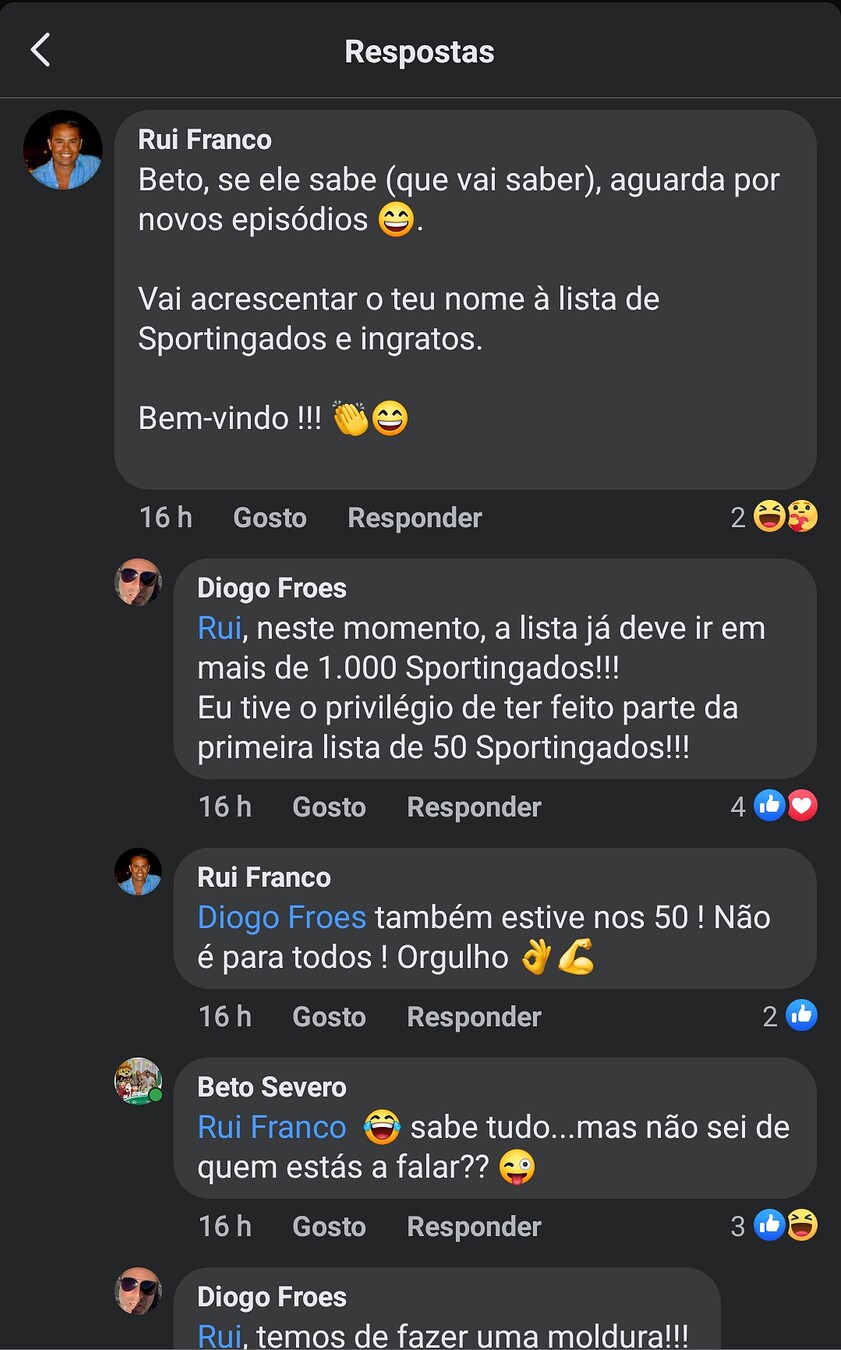
Task: Open Beto Severo's profile picture
Action: [x=138, y=1081]
